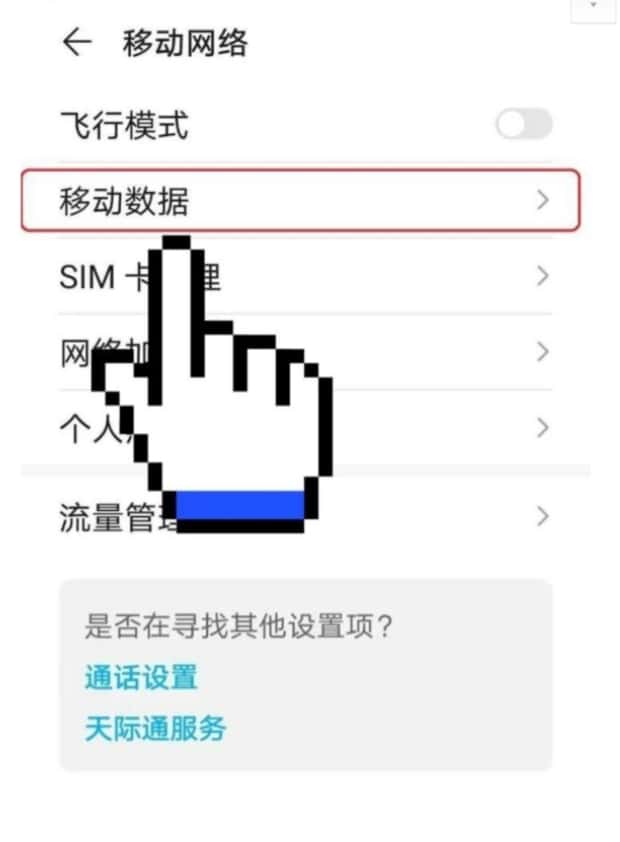Viewport: 620px width, 842px height.
Task: Open the SIM card management row
Action: coord(400,276)
